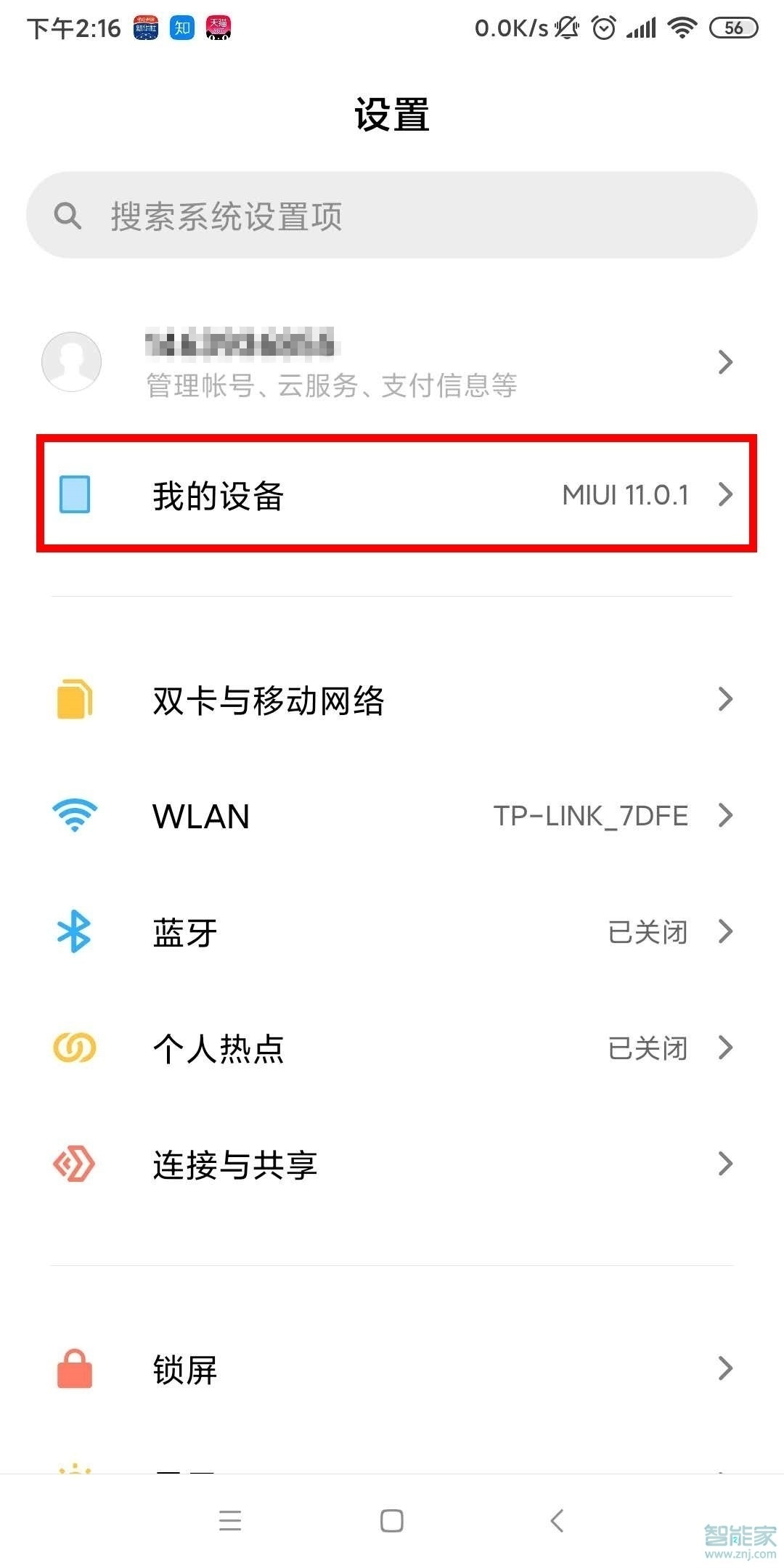Open personal hotspot via the 个人热点 icon
The image size is (784, 1568).
[73, 1048]
